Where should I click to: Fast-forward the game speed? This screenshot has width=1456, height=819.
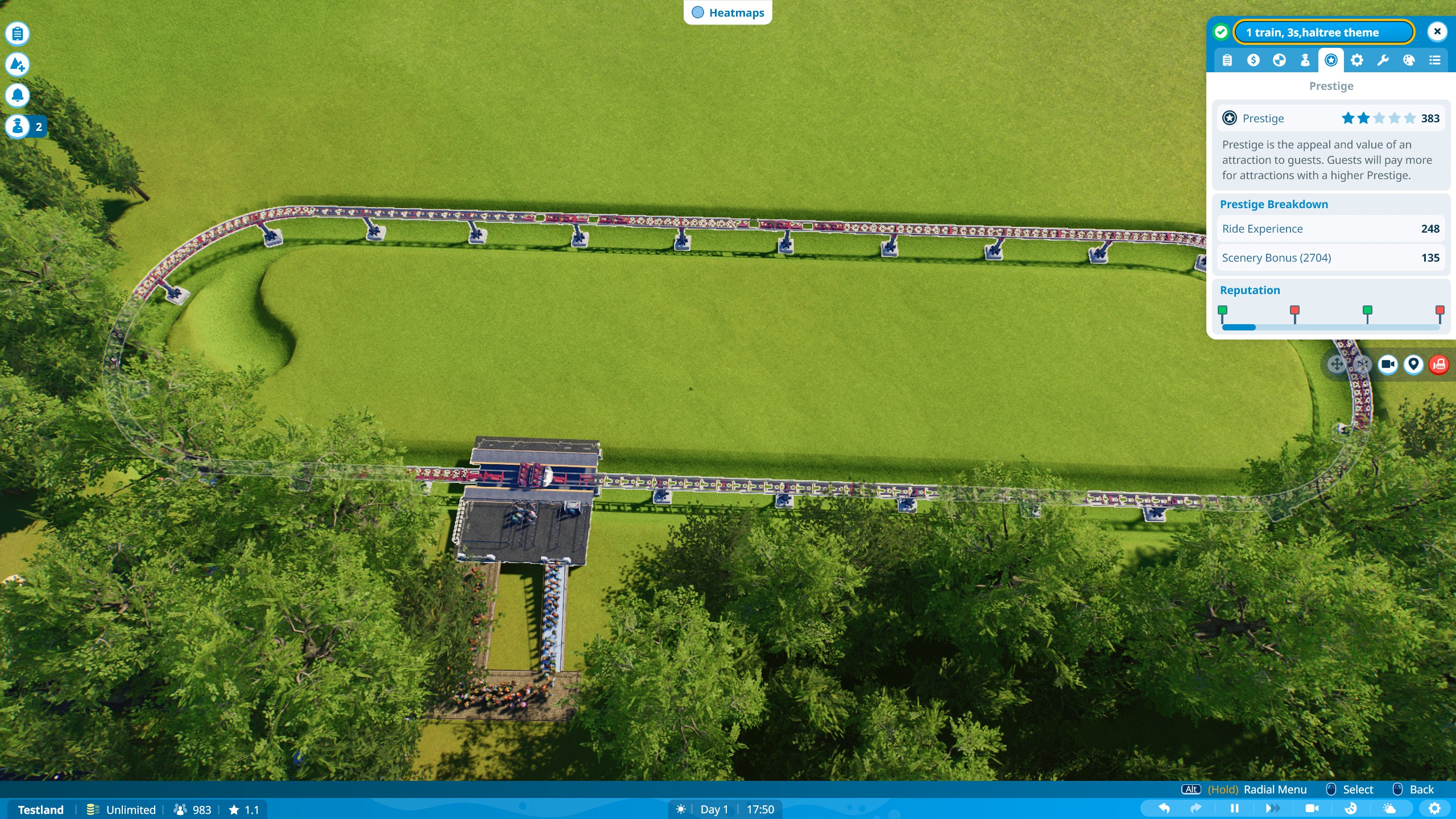click(x=1272, y=808)
